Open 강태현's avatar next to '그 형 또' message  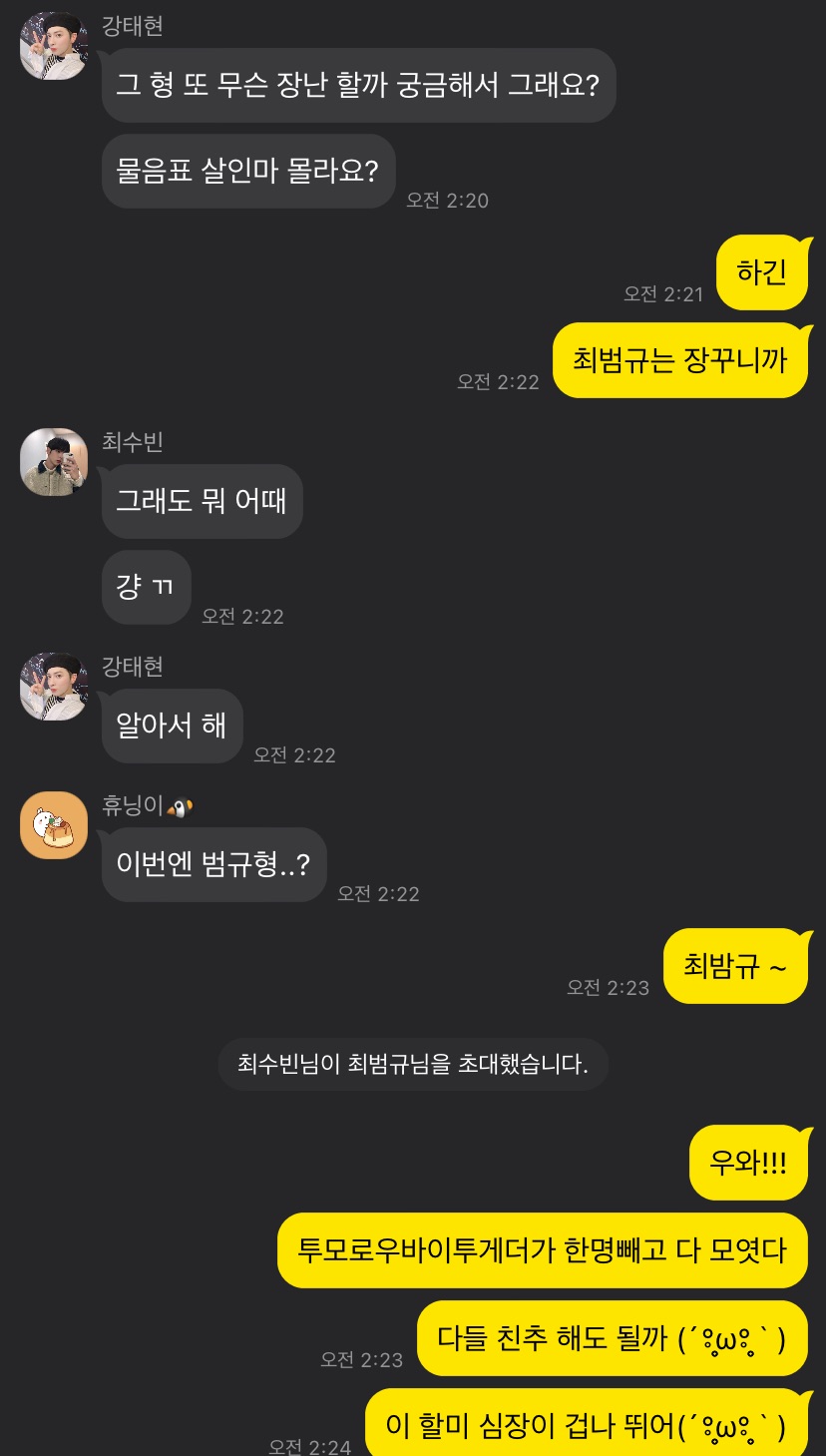[54, 46]
